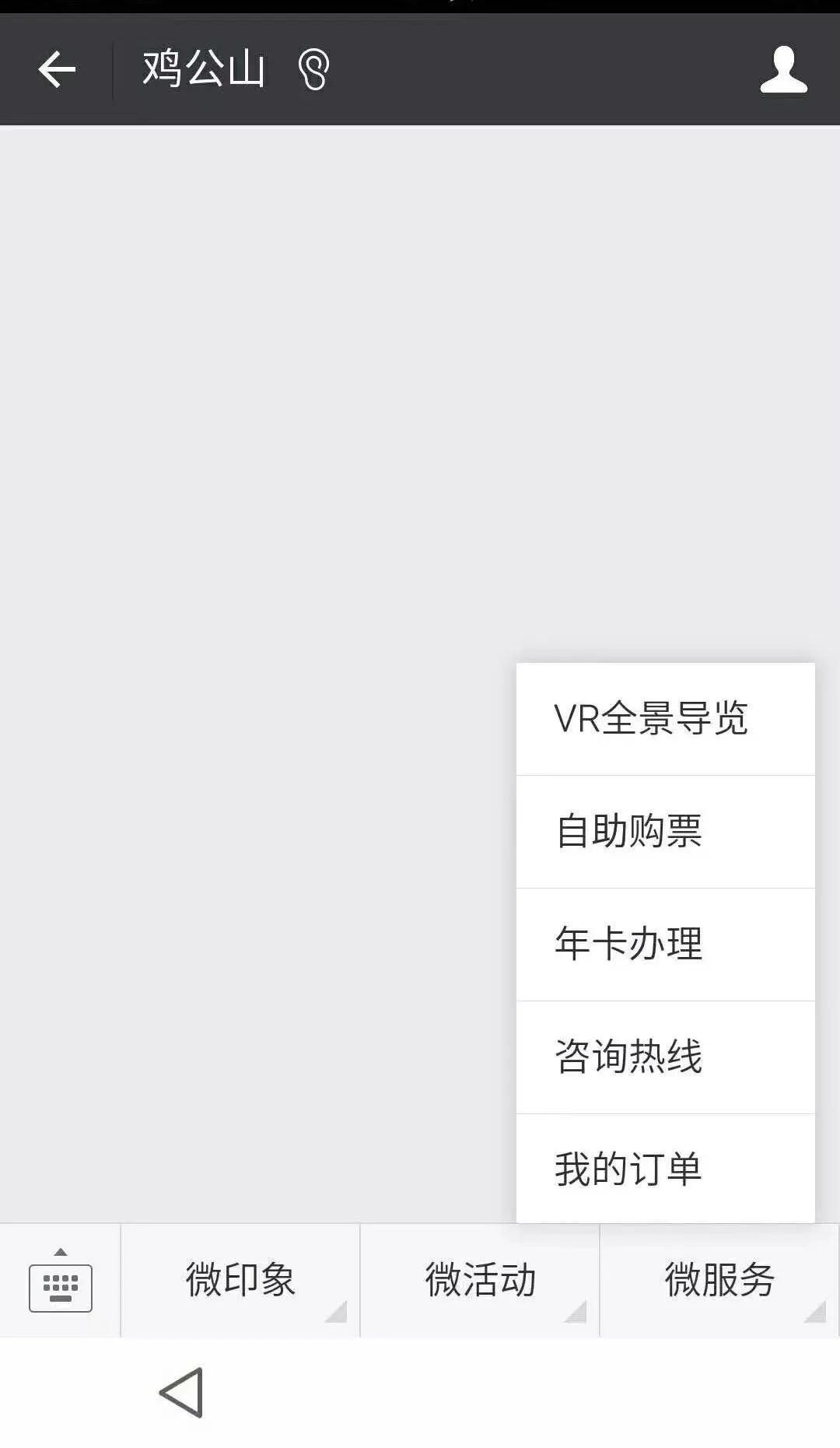Expand the 微活动 menu
This screenshot has height=1448, width=840.
click(480, 1281)
